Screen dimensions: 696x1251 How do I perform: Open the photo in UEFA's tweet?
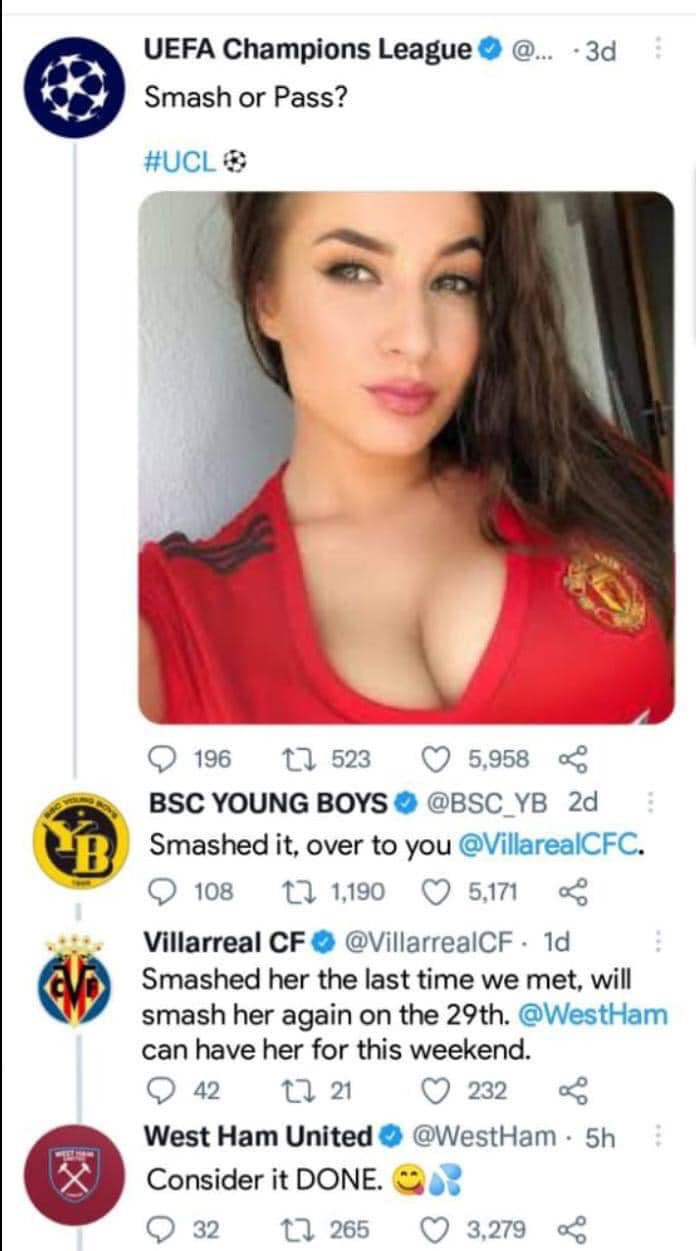pos(406,457)
